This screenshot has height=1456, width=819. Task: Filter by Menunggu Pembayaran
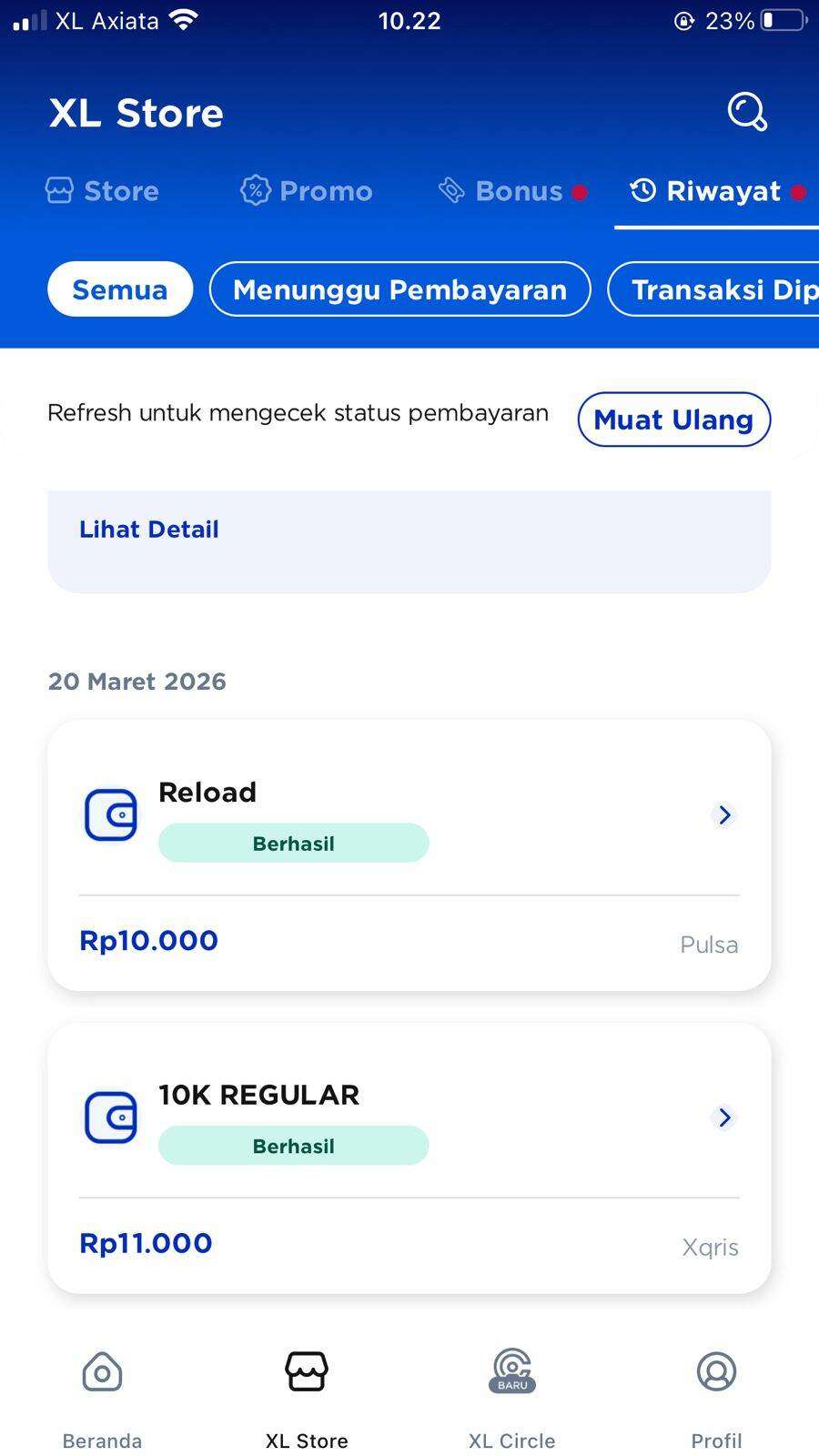click(x=399, y=289)
